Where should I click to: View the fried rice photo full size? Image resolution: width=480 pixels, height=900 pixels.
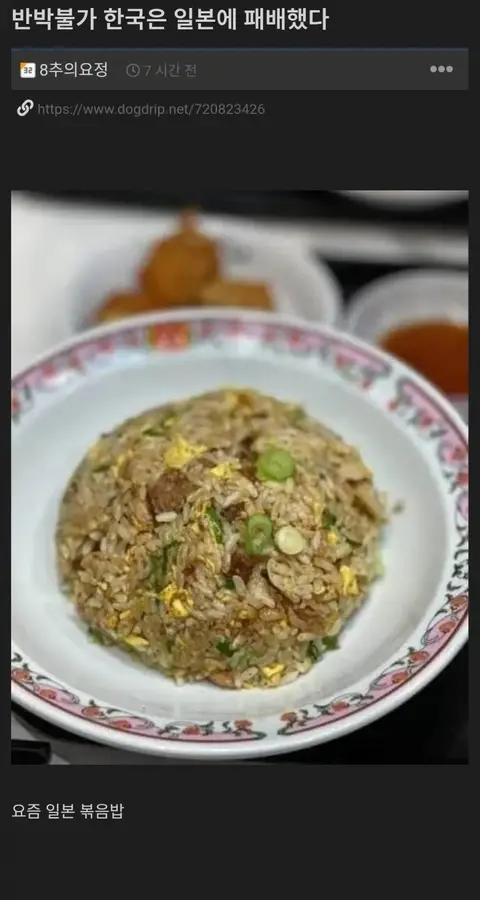(239, 477)
